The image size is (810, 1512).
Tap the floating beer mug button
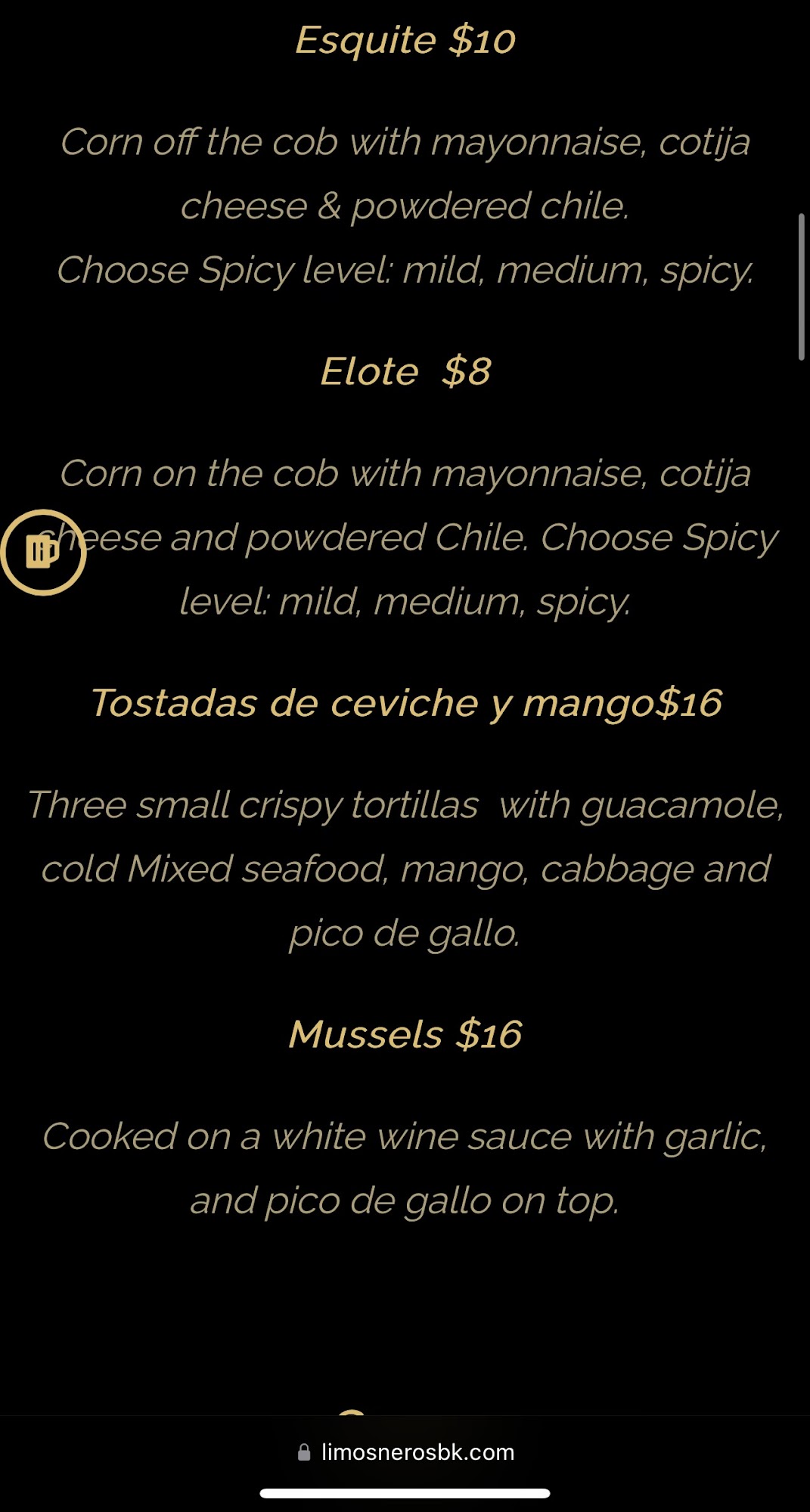click(43, 552)
